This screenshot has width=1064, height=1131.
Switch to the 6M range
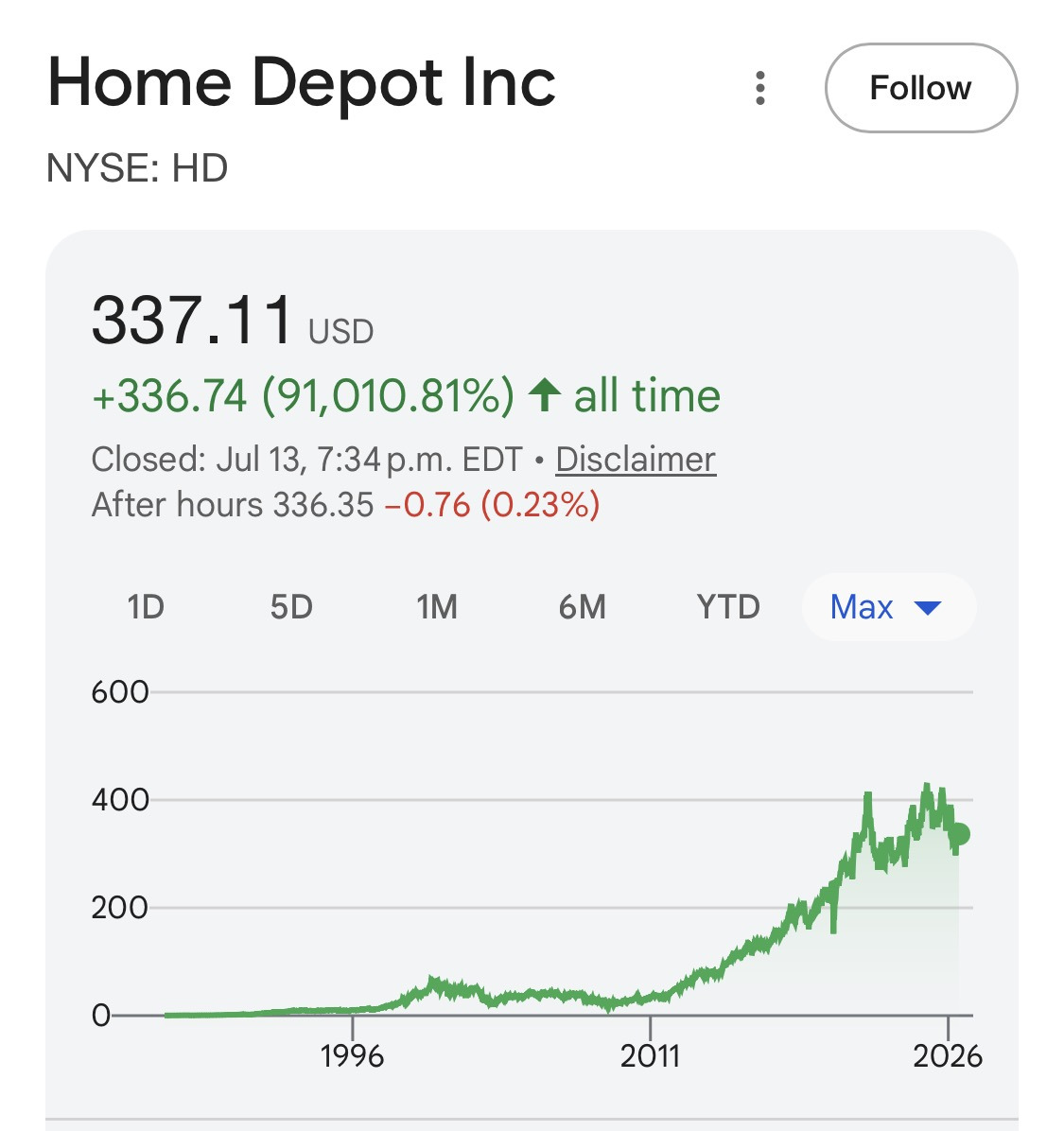pos(583,606)
